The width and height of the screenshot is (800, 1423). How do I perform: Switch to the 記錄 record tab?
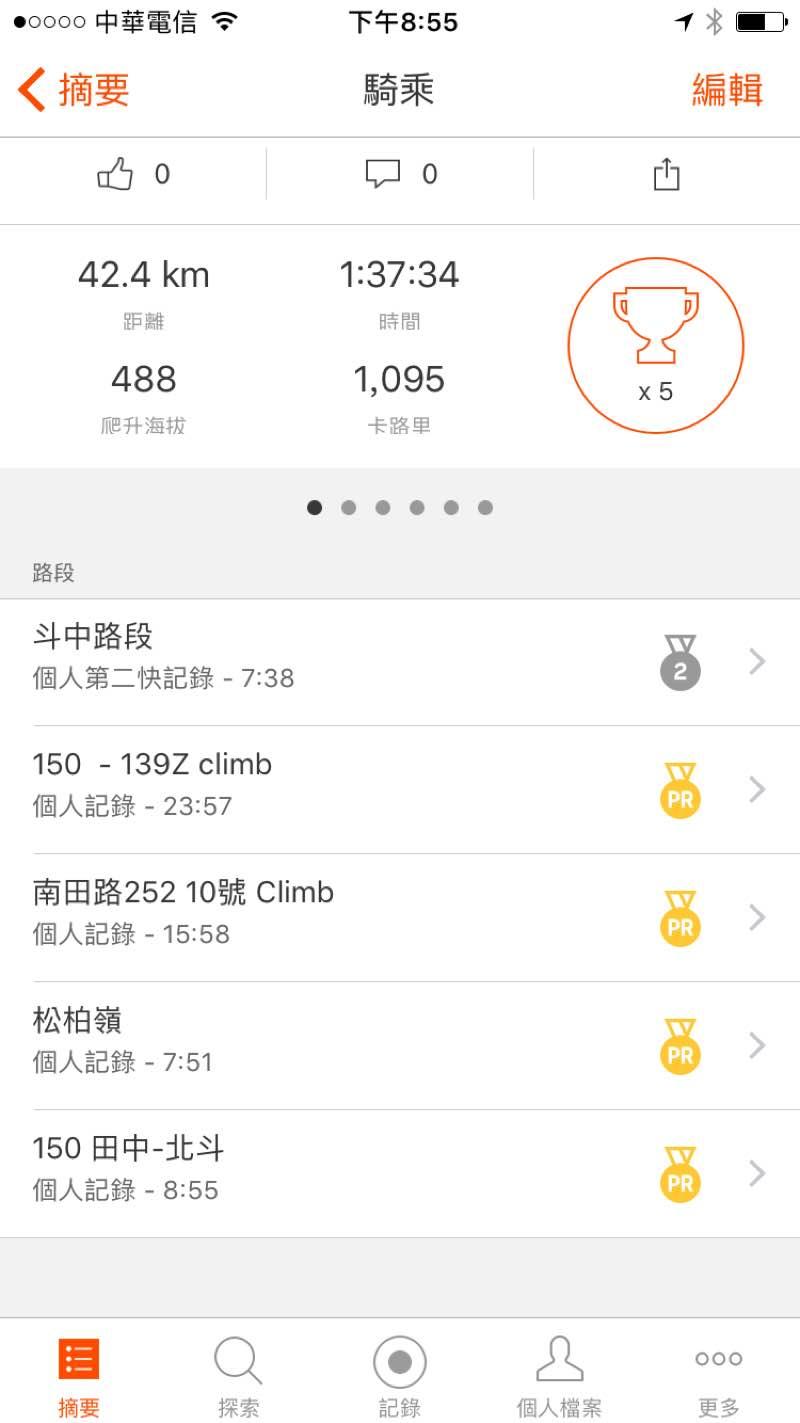pyautogui.click(x=400, y=1375)
